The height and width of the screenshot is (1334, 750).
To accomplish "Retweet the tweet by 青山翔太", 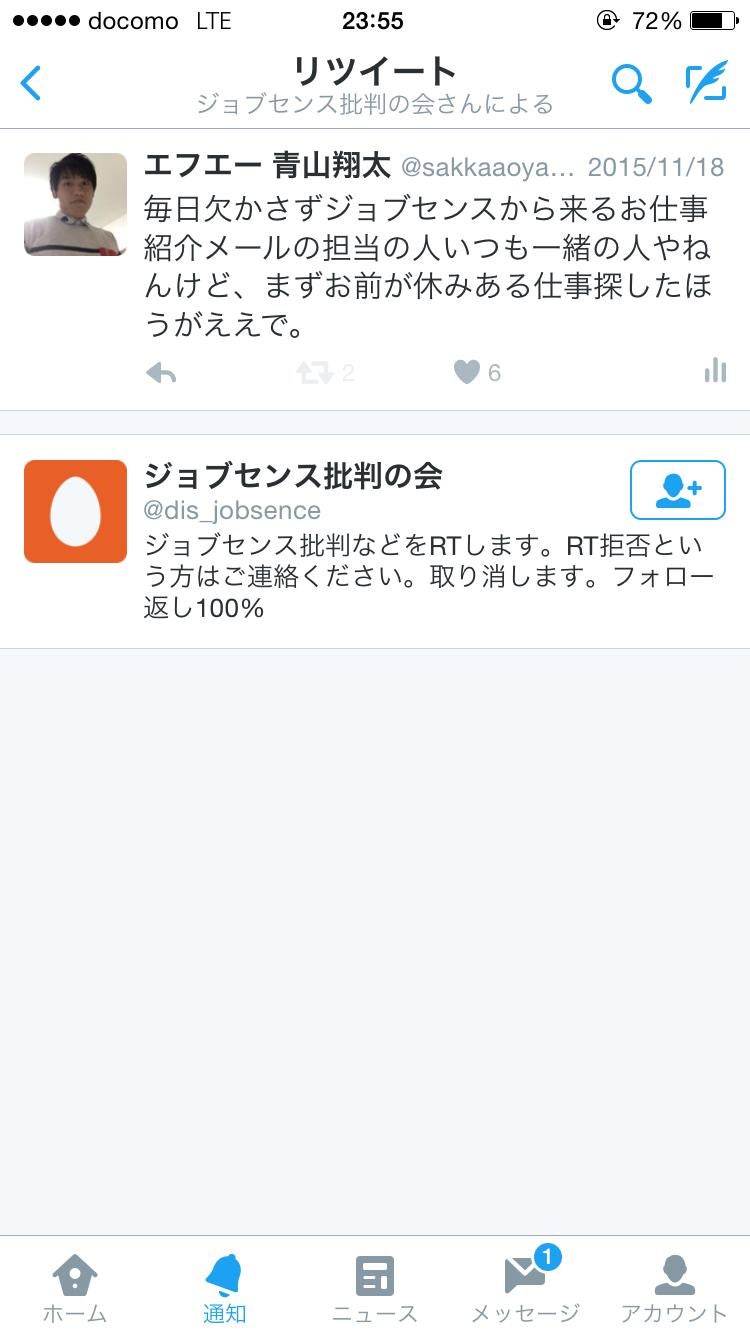I will coord(315,373).
